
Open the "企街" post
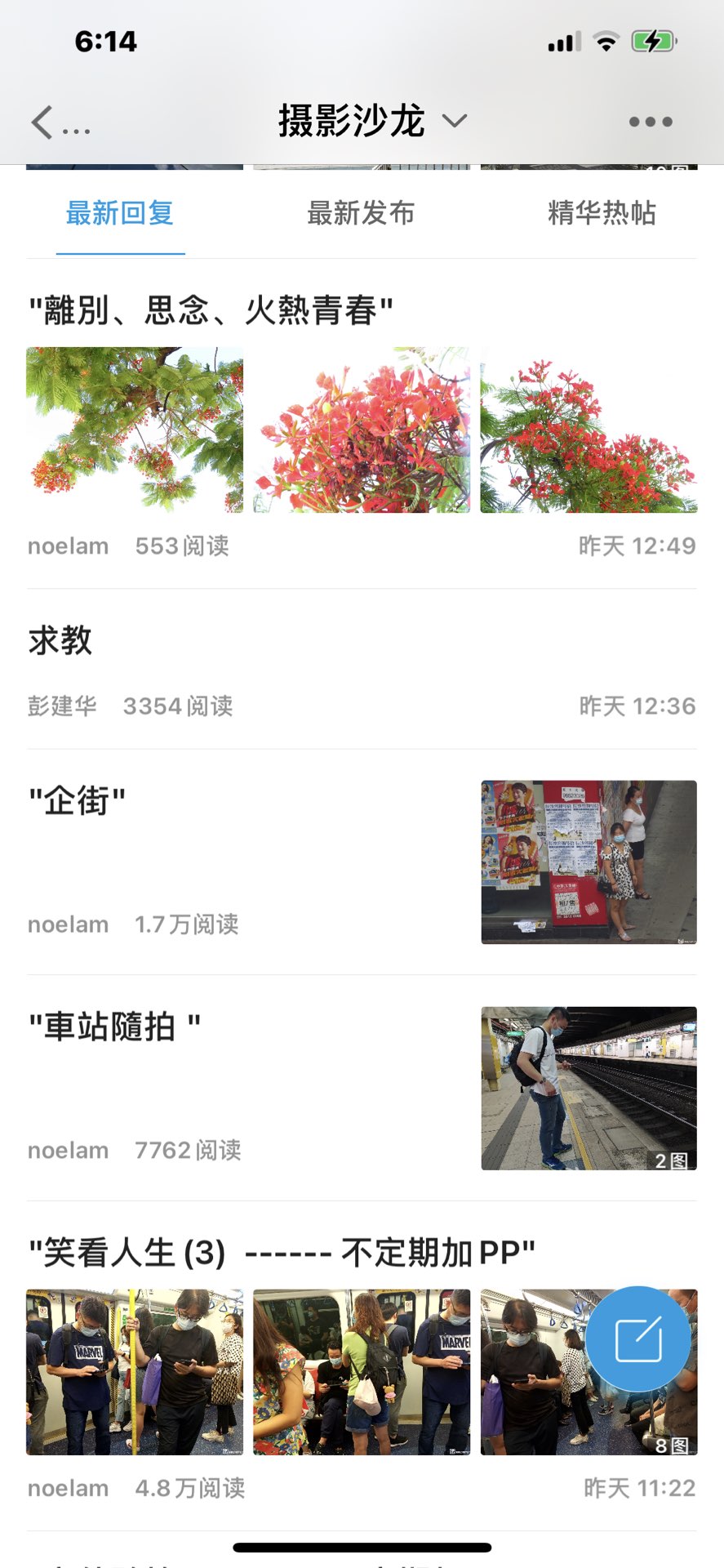click(78, 802)
